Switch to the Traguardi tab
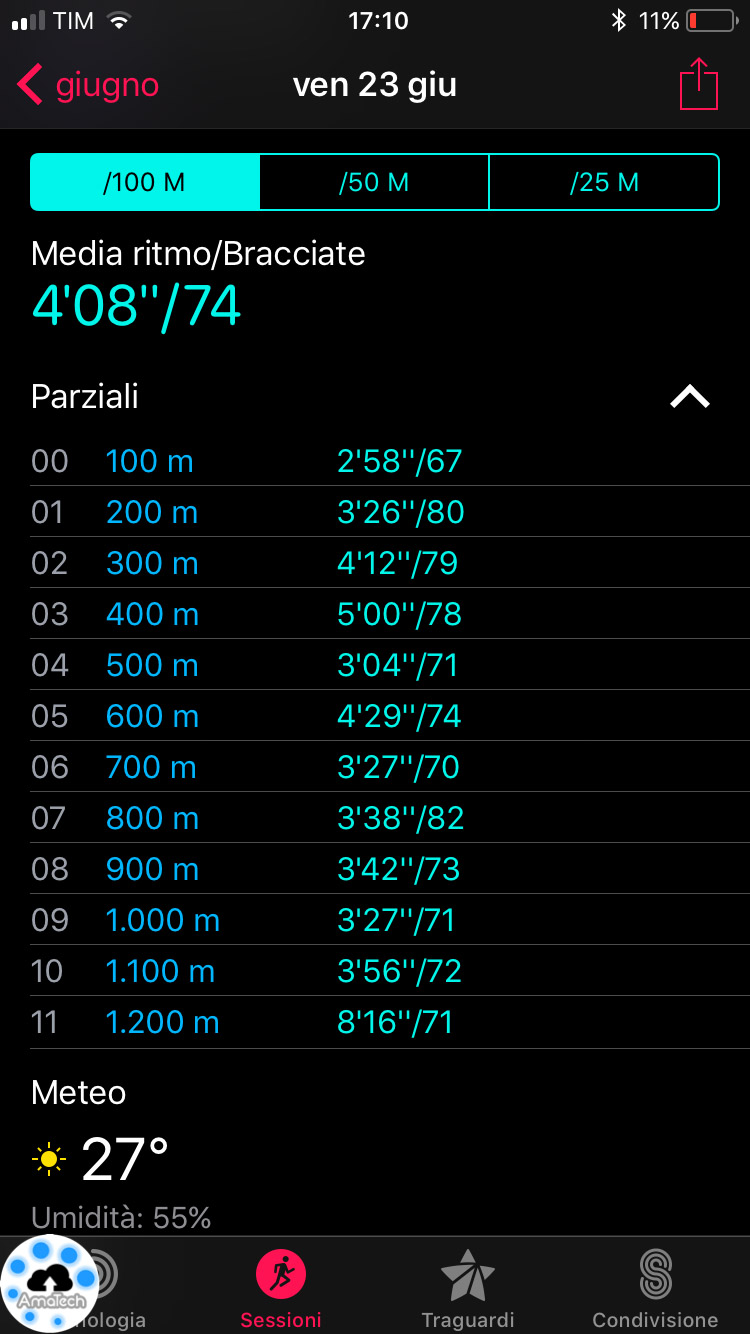750x1334 pixels. pos(468,1289)
